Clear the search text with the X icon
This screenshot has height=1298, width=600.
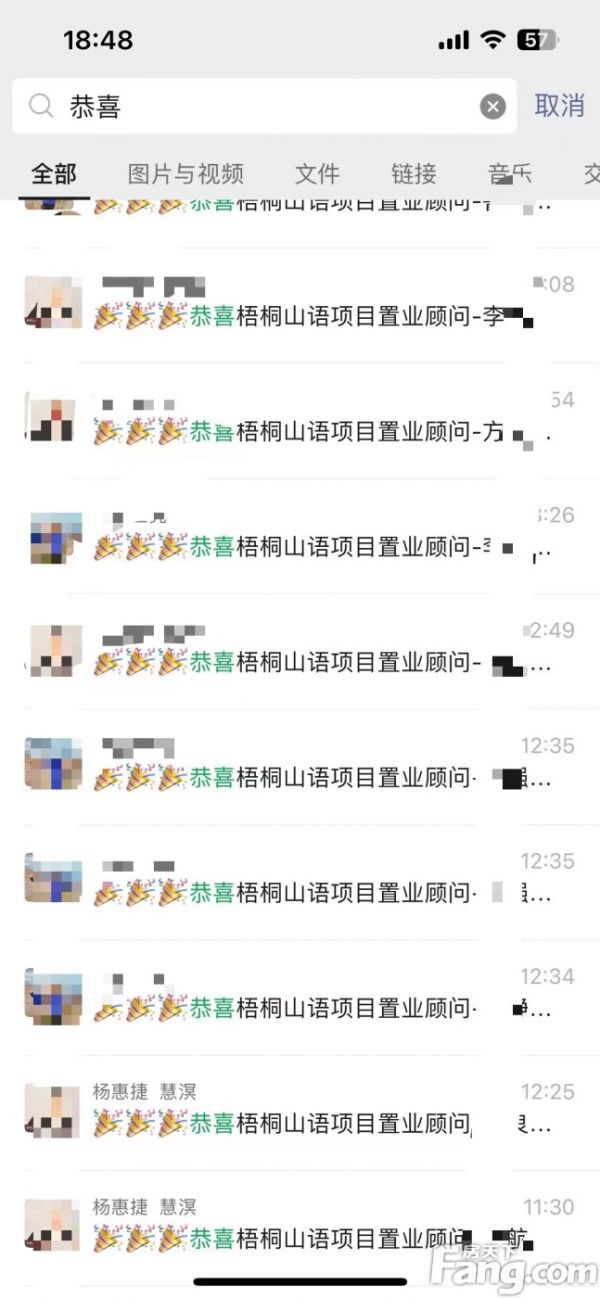(492, 106)
